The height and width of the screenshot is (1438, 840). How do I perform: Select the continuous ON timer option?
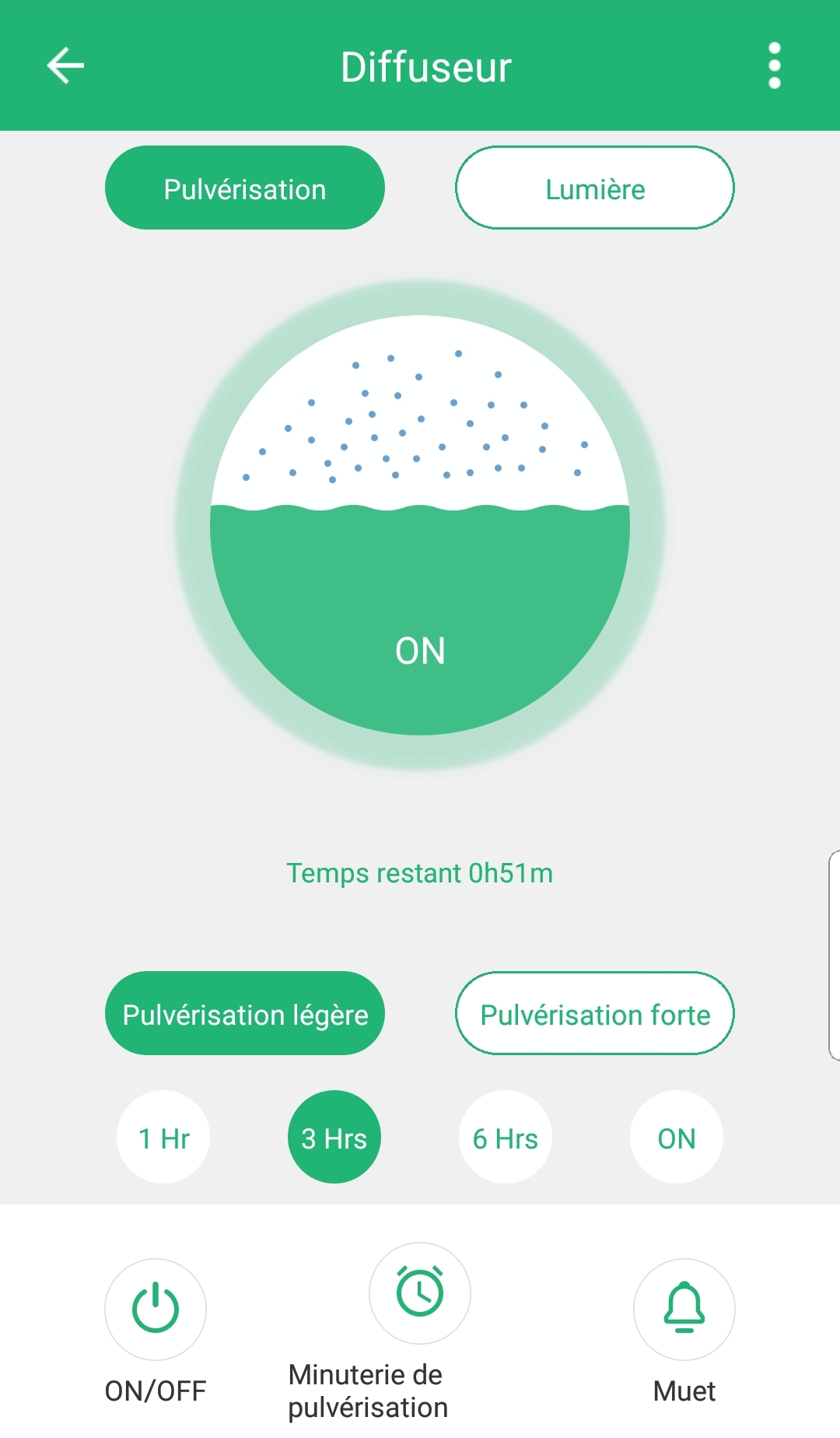point(677,1138)
